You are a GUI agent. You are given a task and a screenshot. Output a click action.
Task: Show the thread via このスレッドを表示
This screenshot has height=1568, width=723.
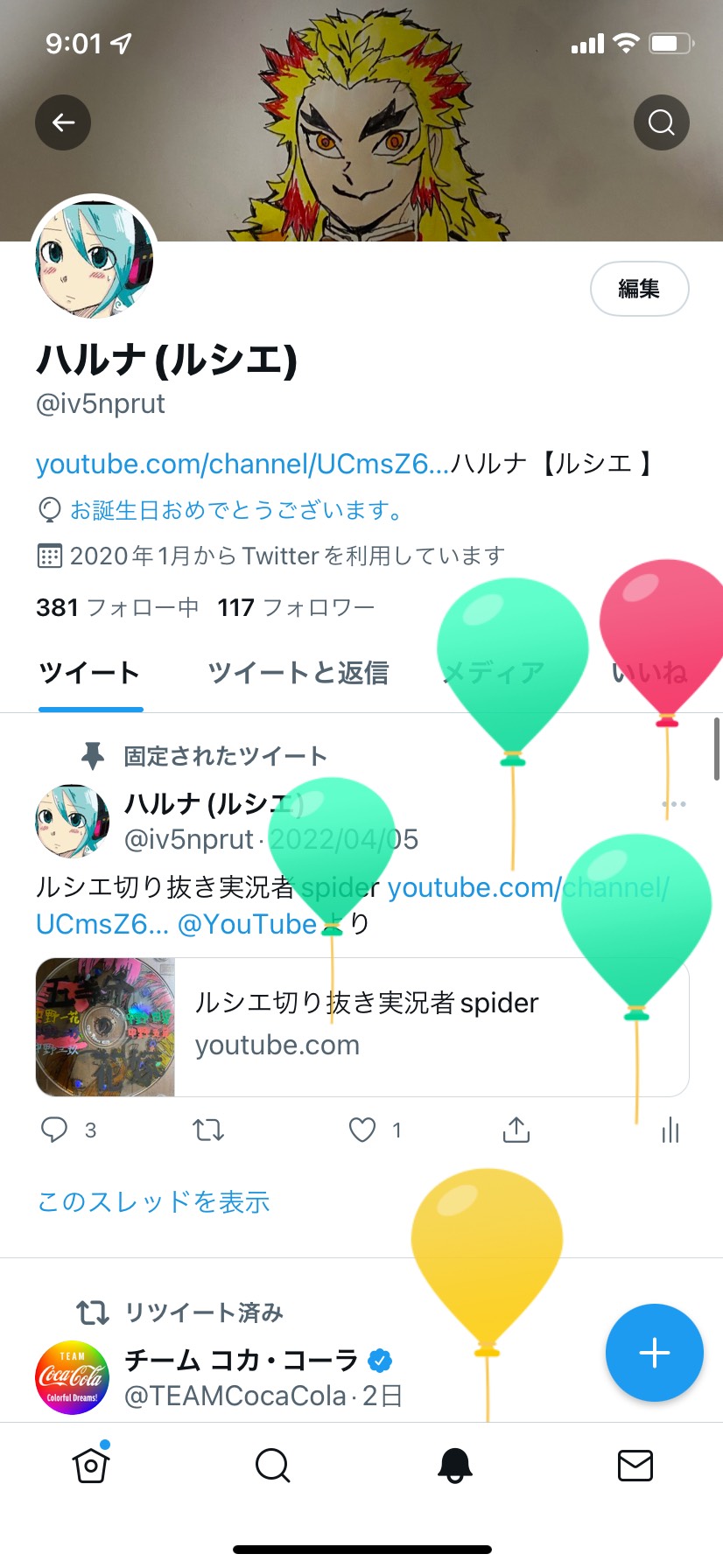tap(153, 1202)
